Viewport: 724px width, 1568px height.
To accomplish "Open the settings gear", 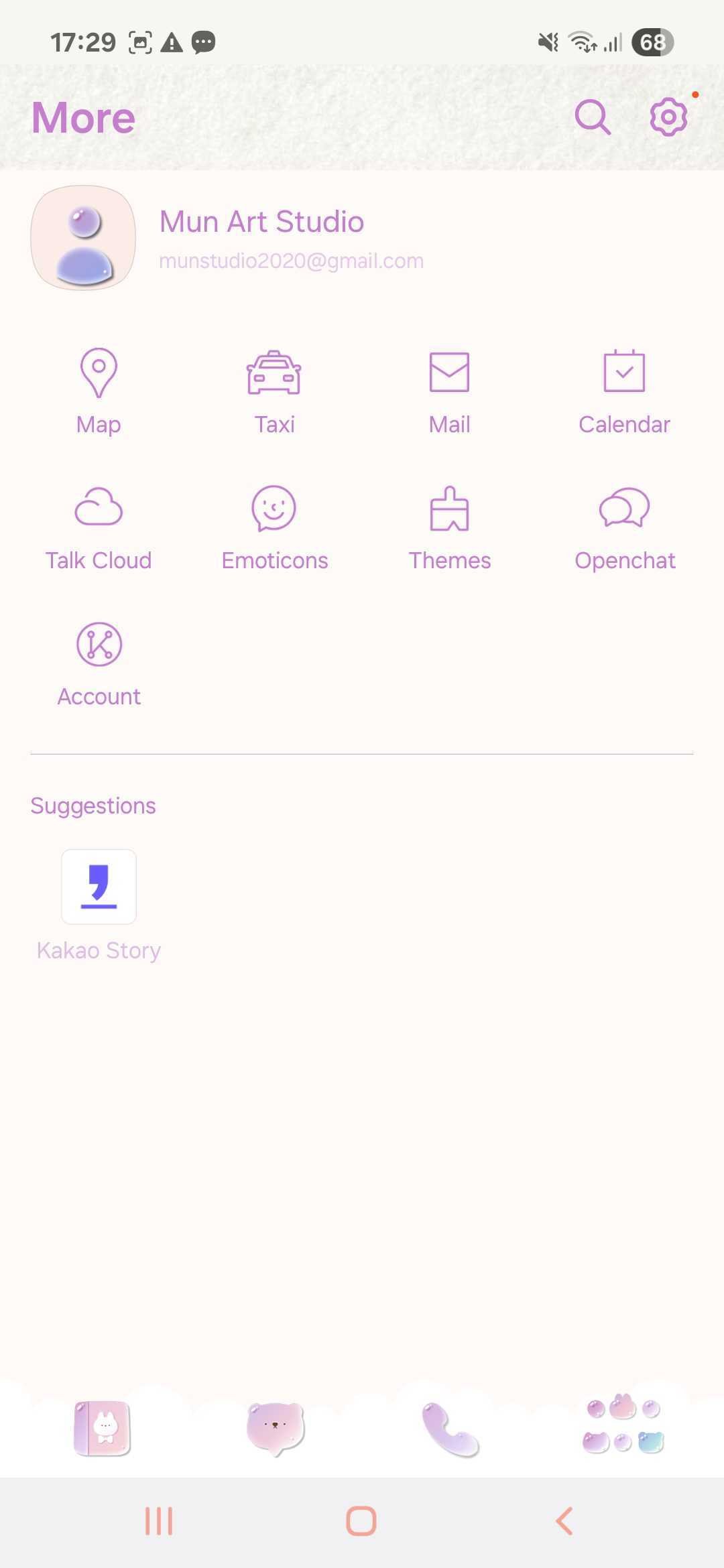I will pos(668,118).
